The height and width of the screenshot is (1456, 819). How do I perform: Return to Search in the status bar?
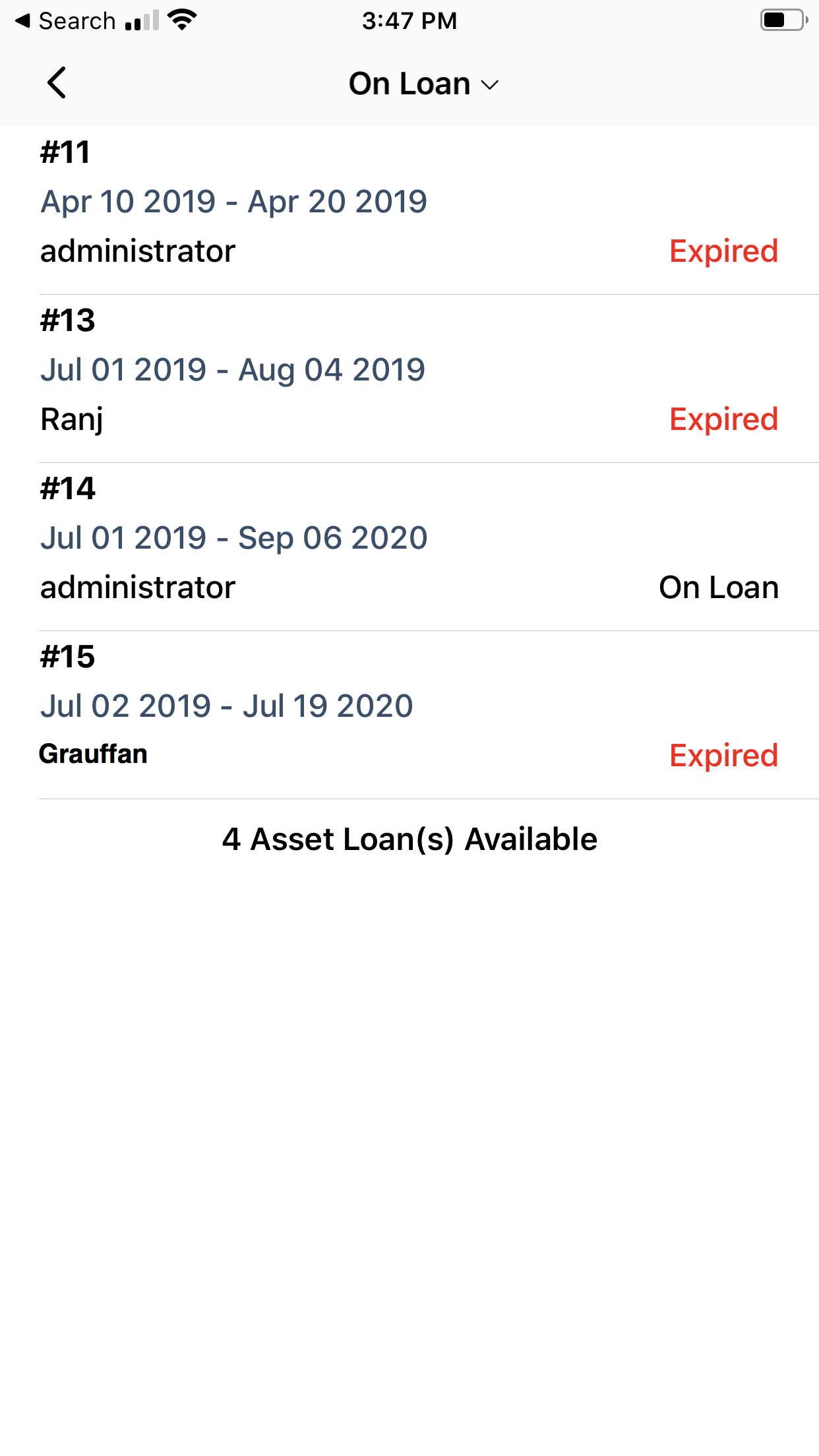(x=66, y=21)
